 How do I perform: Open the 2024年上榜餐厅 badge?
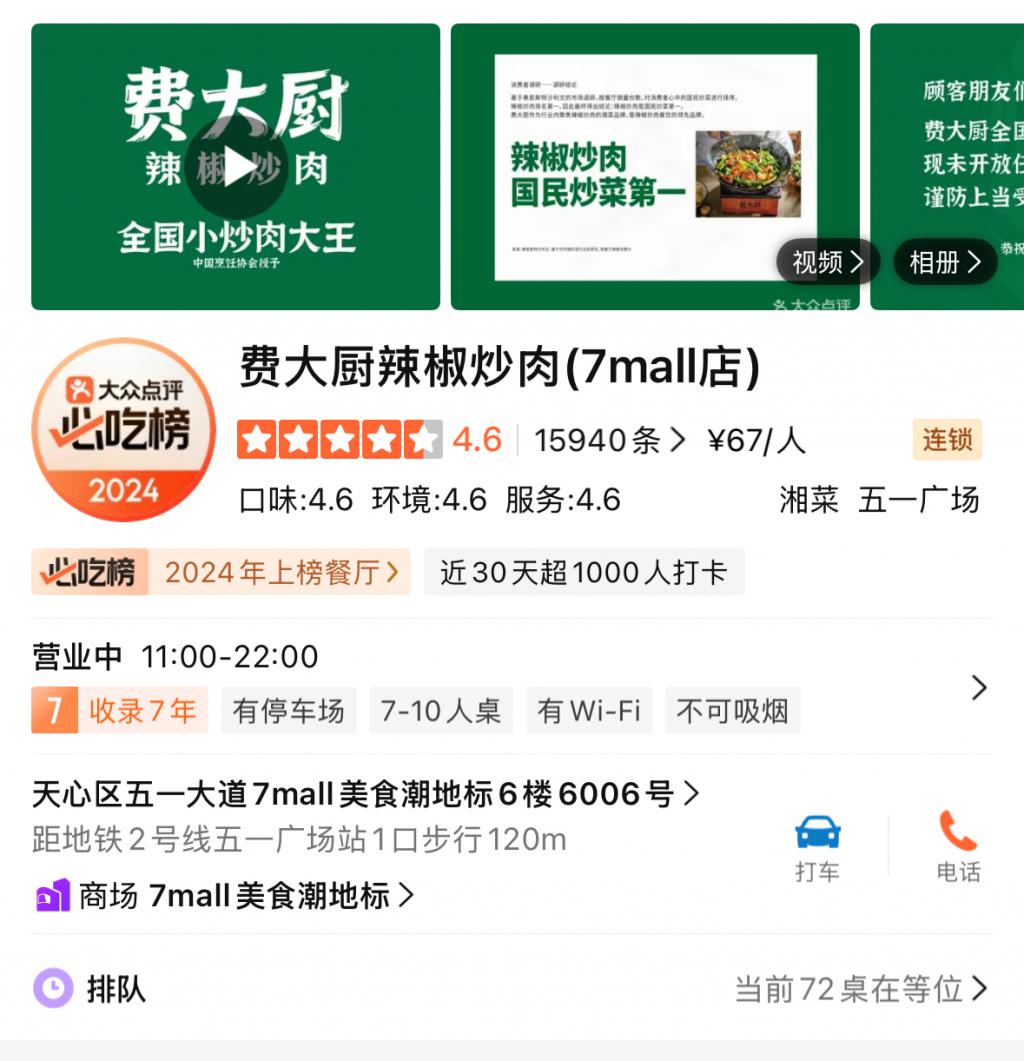pyautogui.click(x=280, y=572)
